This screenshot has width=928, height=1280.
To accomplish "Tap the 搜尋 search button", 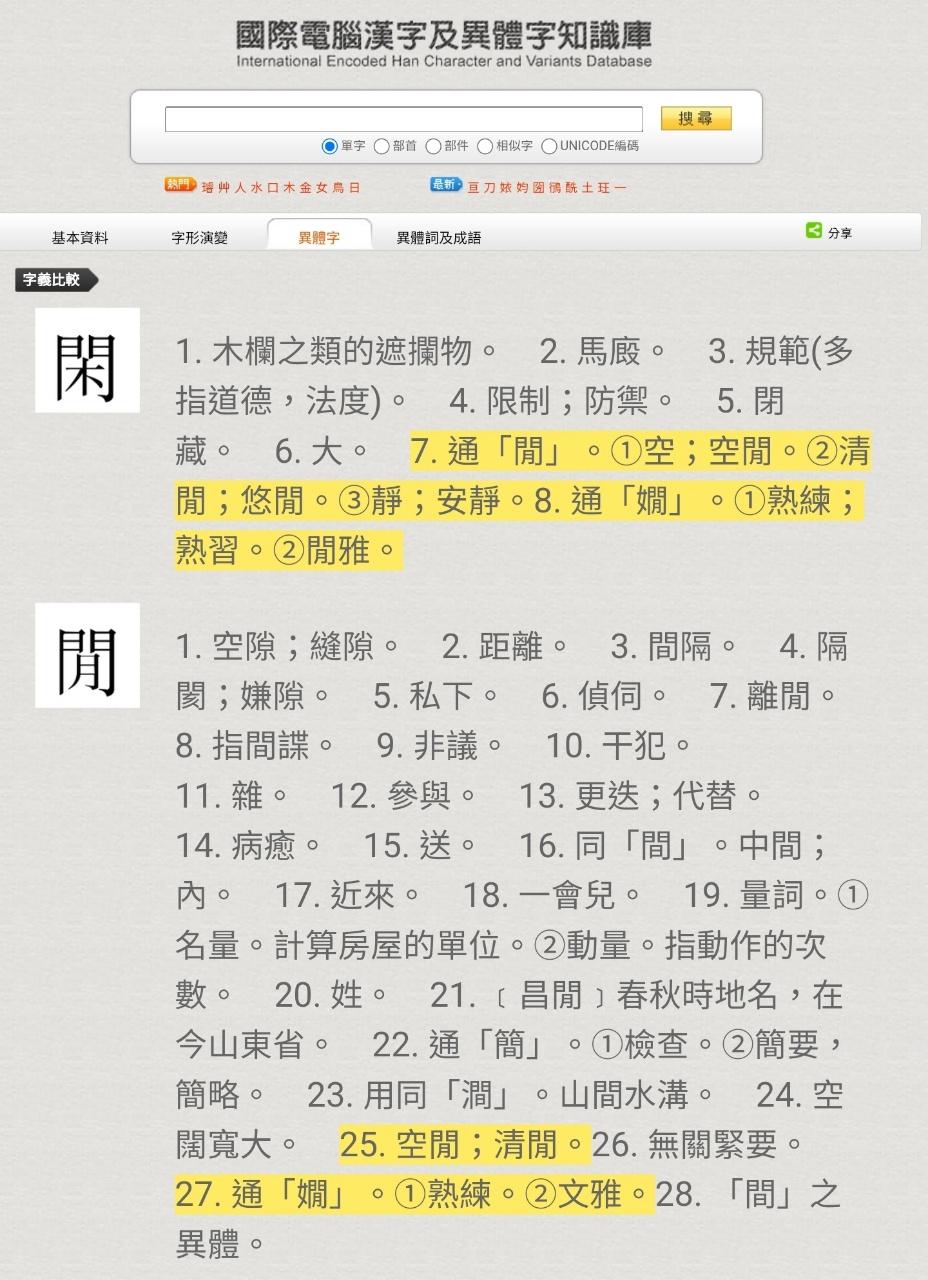I will coord(696,119).
